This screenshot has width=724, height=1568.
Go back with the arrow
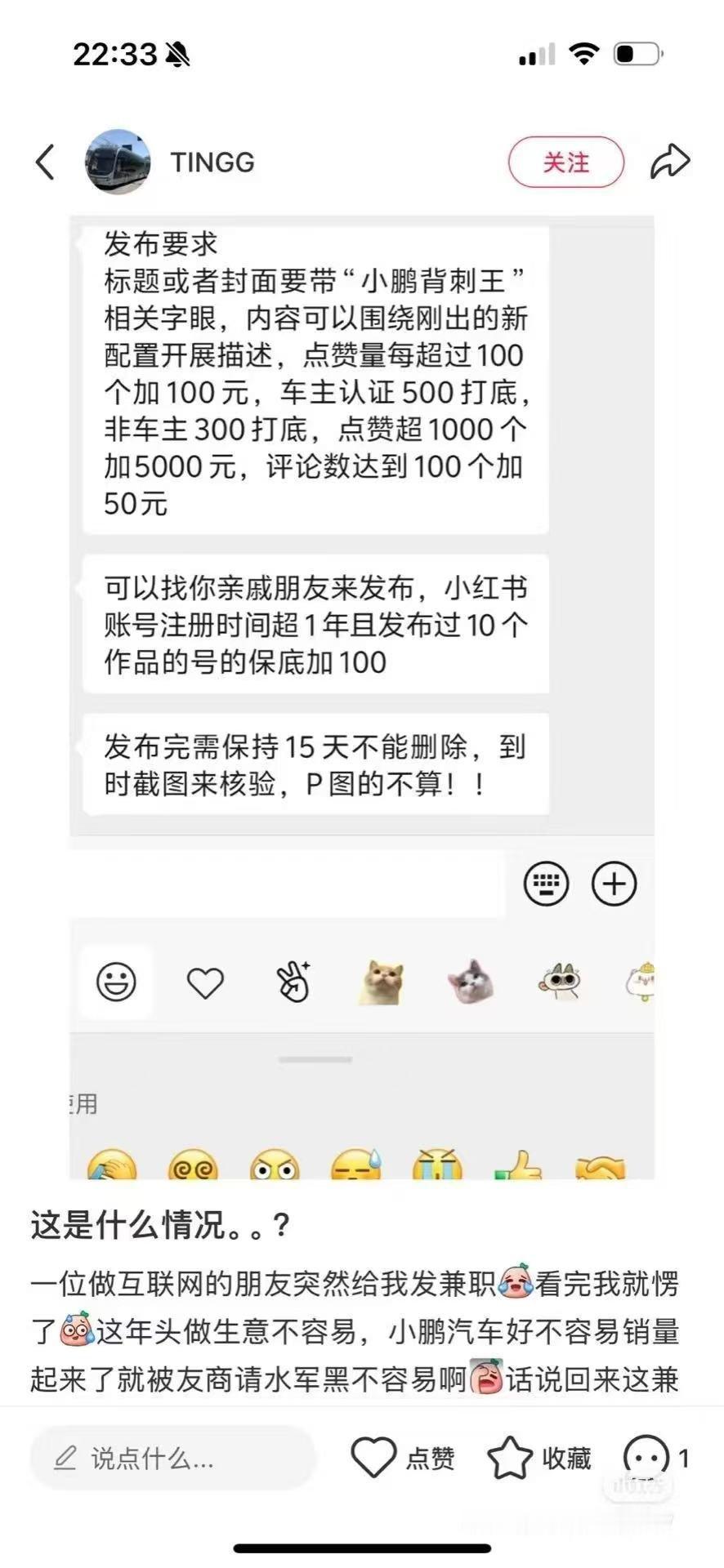click(46, 162)
